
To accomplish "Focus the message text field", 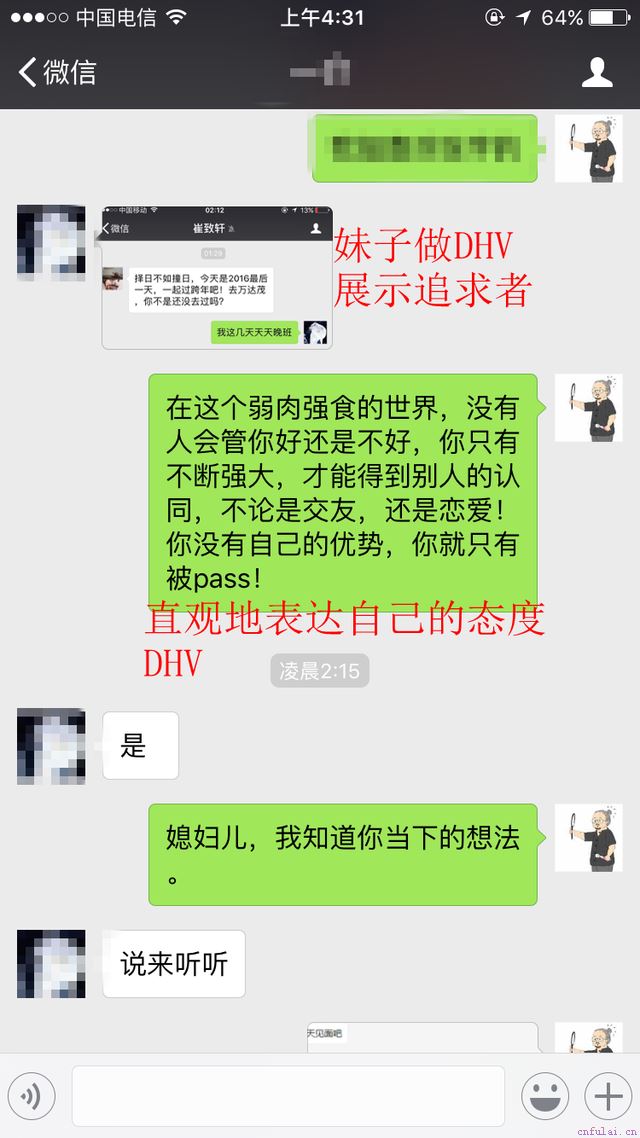I will click(x=288, y=1096).
